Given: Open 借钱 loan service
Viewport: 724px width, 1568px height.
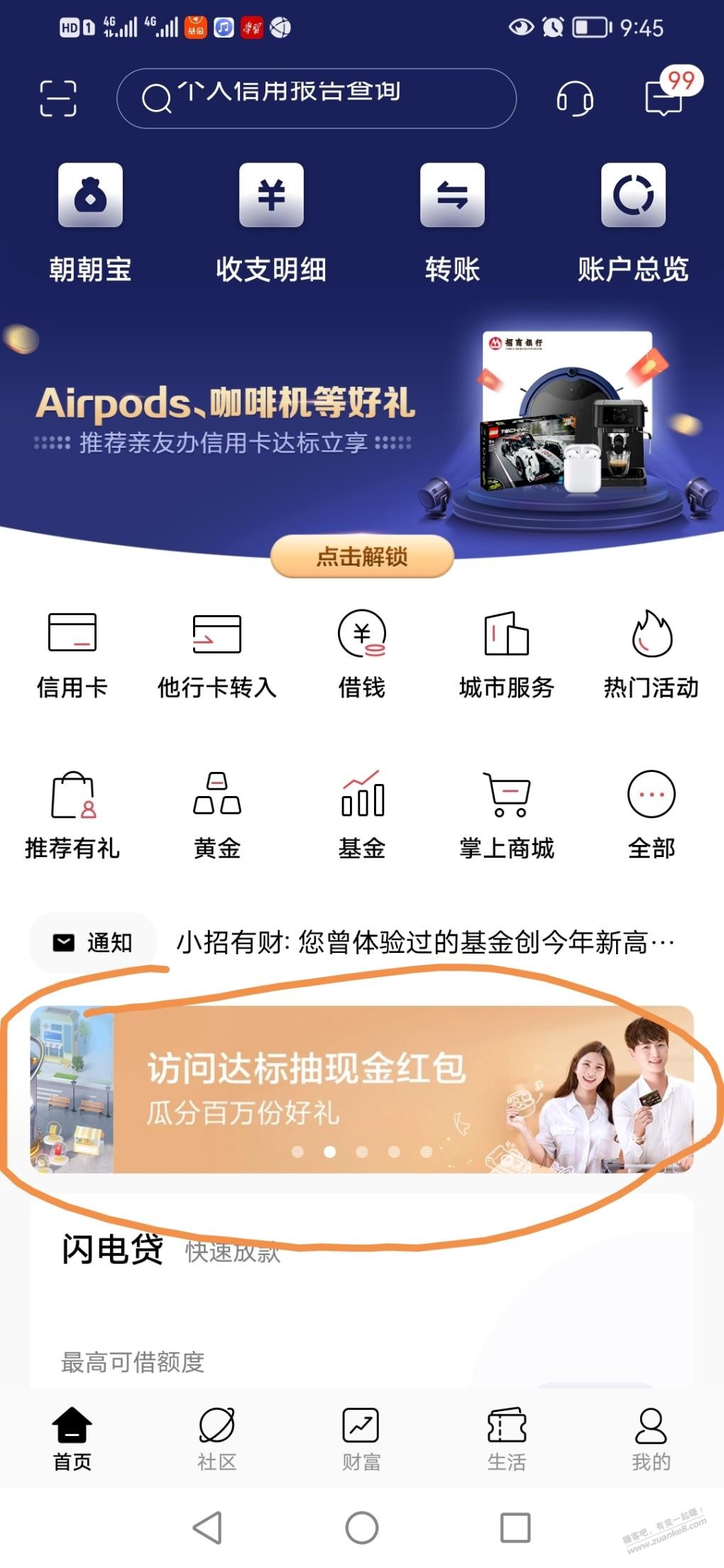Looking at the screenshot, I should click(x=362, y=654).
